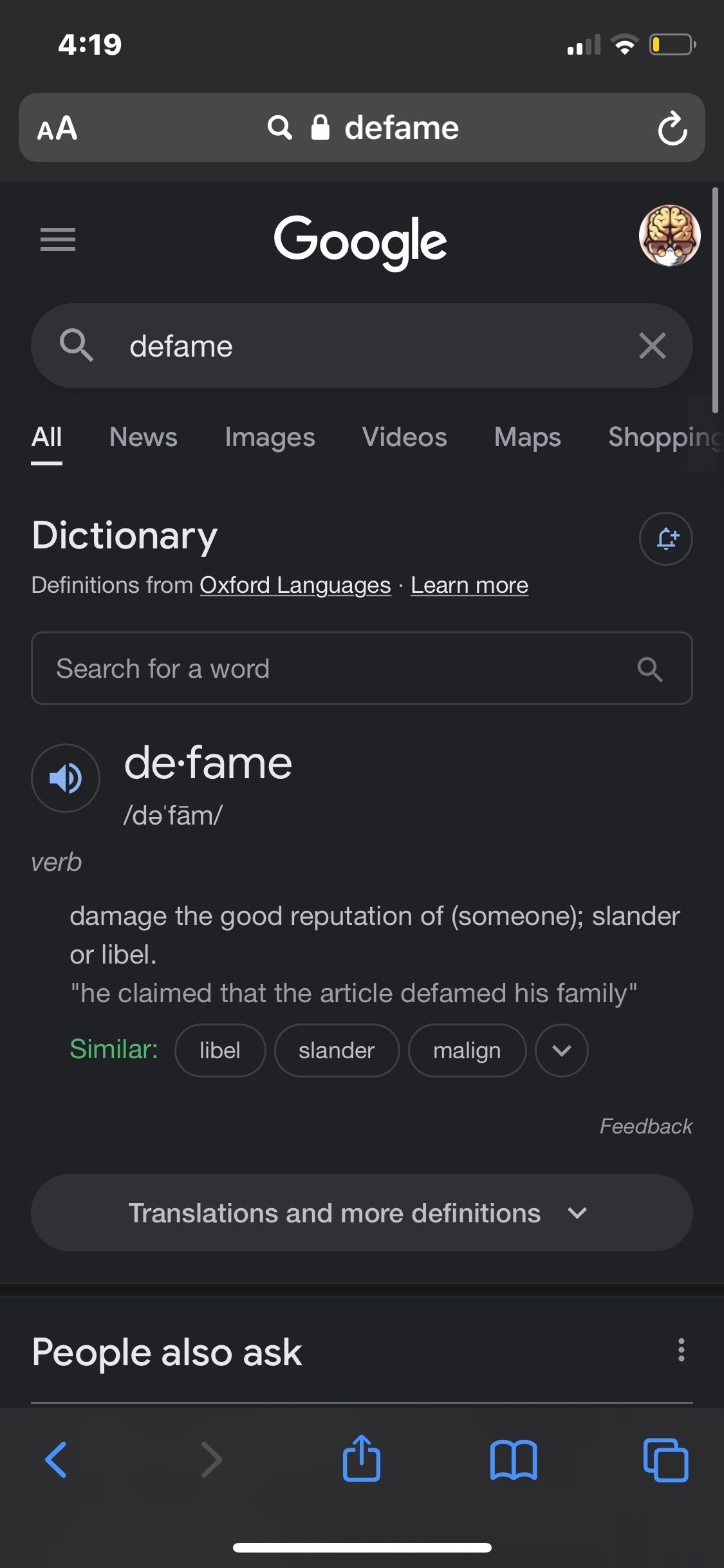Select the libel synonym chip
This screenshot has height=1568, width=724.
(x=219, y=1050)
